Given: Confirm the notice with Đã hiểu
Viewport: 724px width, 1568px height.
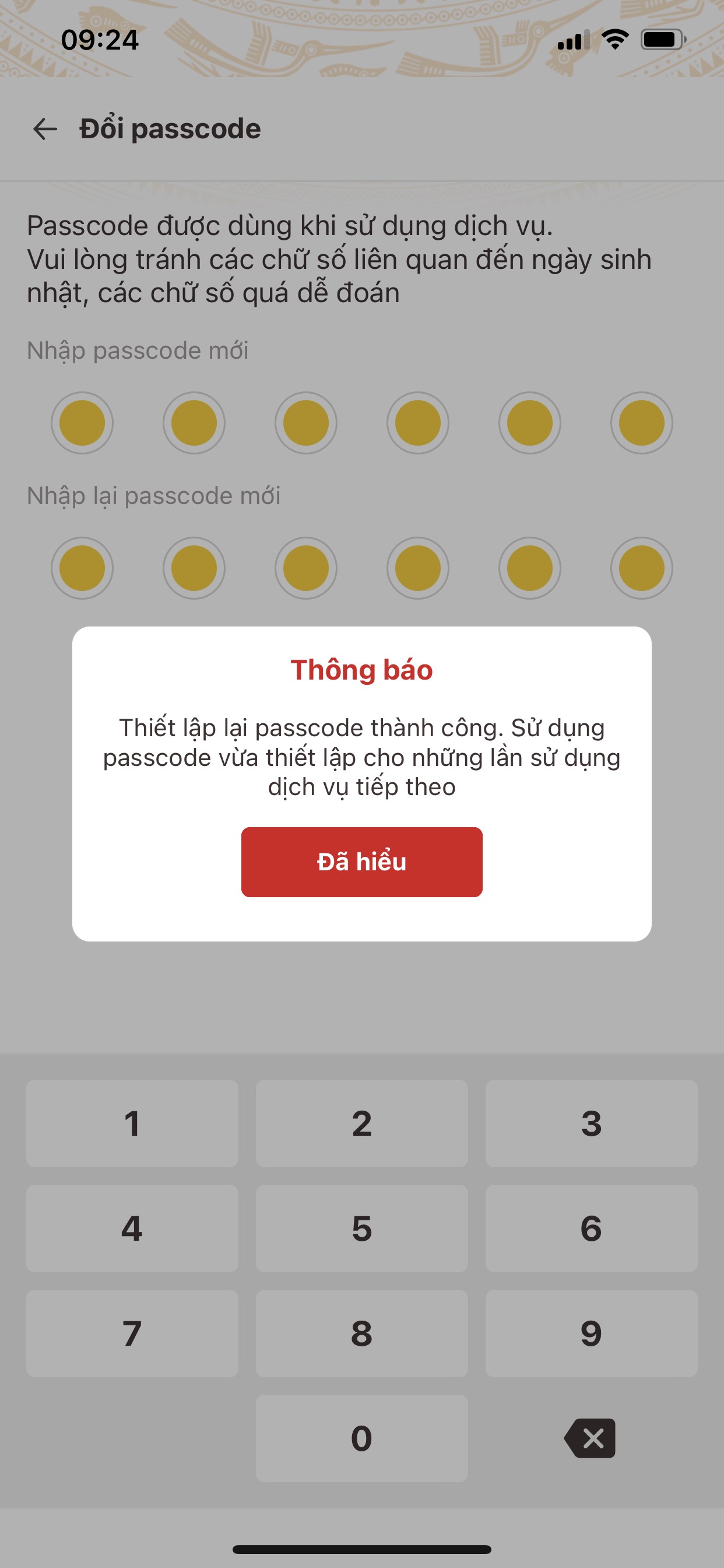Looking at the screenshot, I should pos(361,862).
